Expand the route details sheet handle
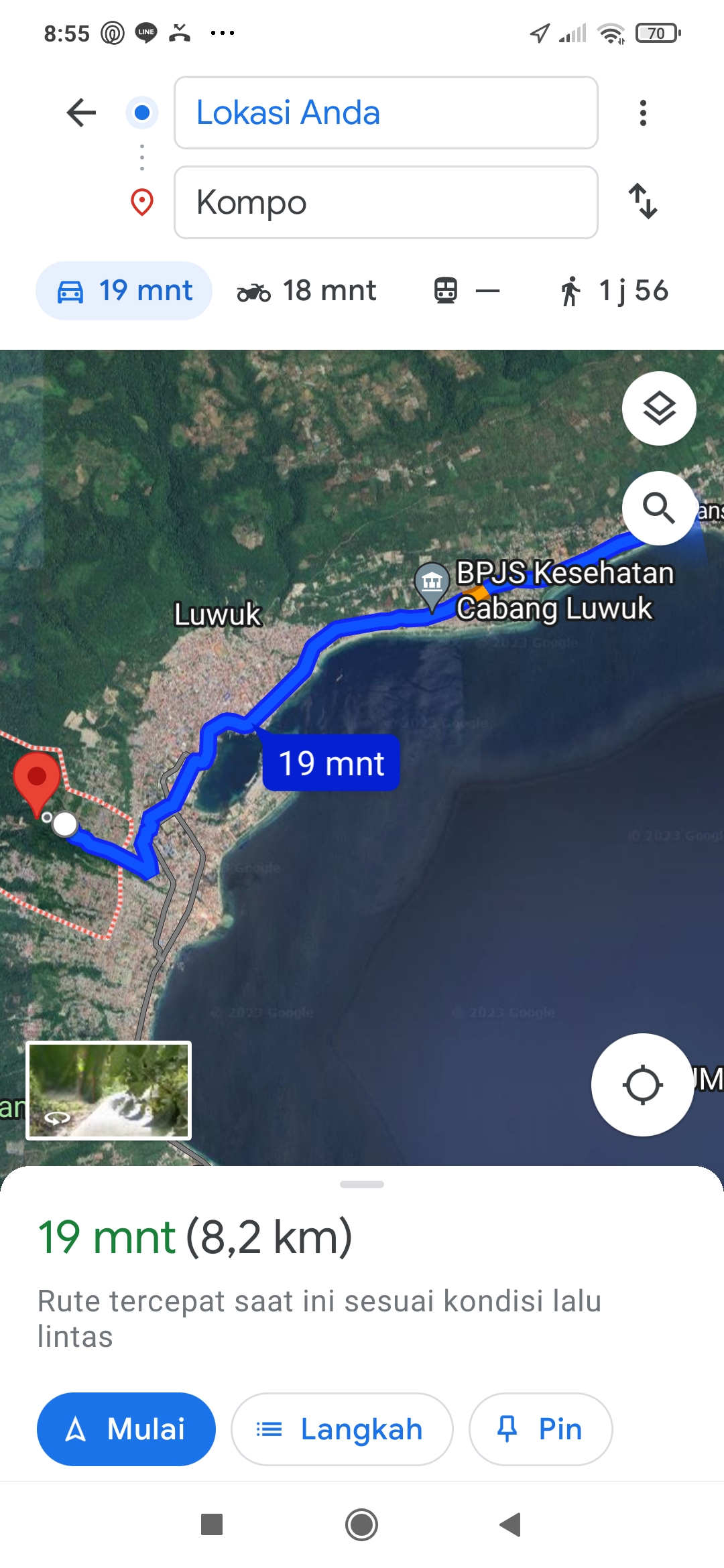 coord(362,1184)
